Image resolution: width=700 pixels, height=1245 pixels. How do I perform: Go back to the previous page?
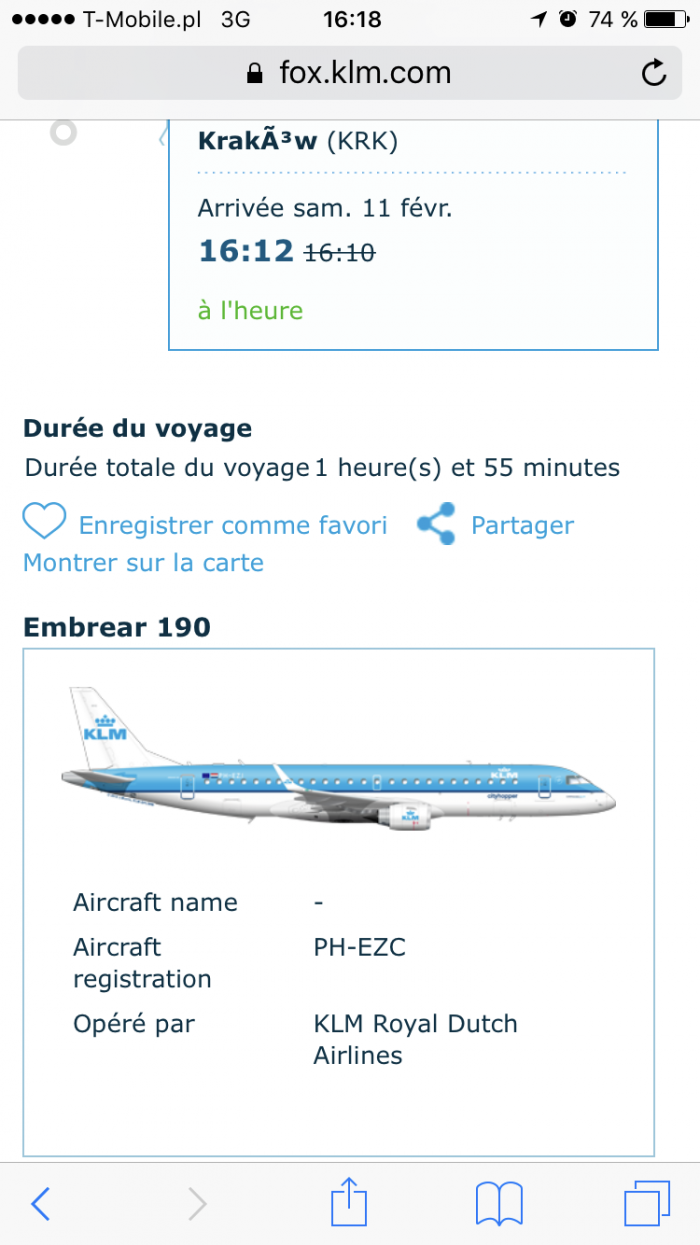coord(41,1203)
